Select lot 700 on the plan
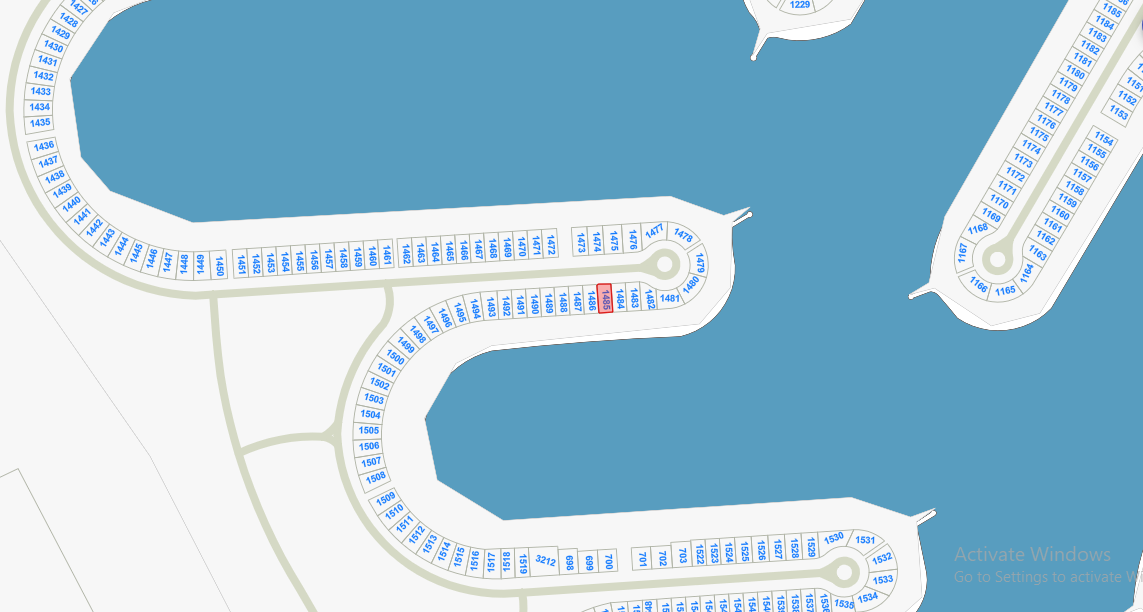The height and width of the screenshot is (612, 1143). (607, 560)
